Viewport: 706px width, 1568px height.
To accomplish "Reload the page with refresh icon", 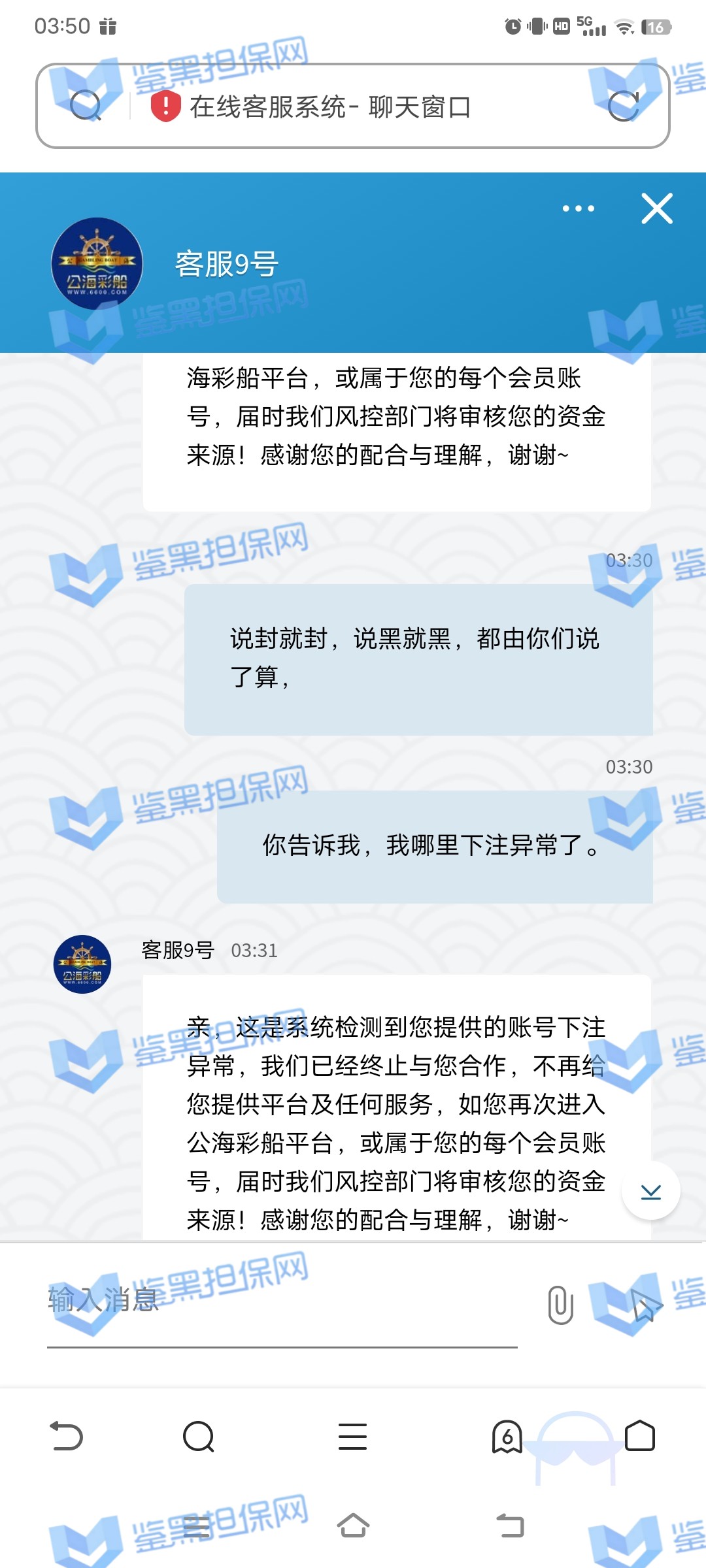I will (623, 106).
